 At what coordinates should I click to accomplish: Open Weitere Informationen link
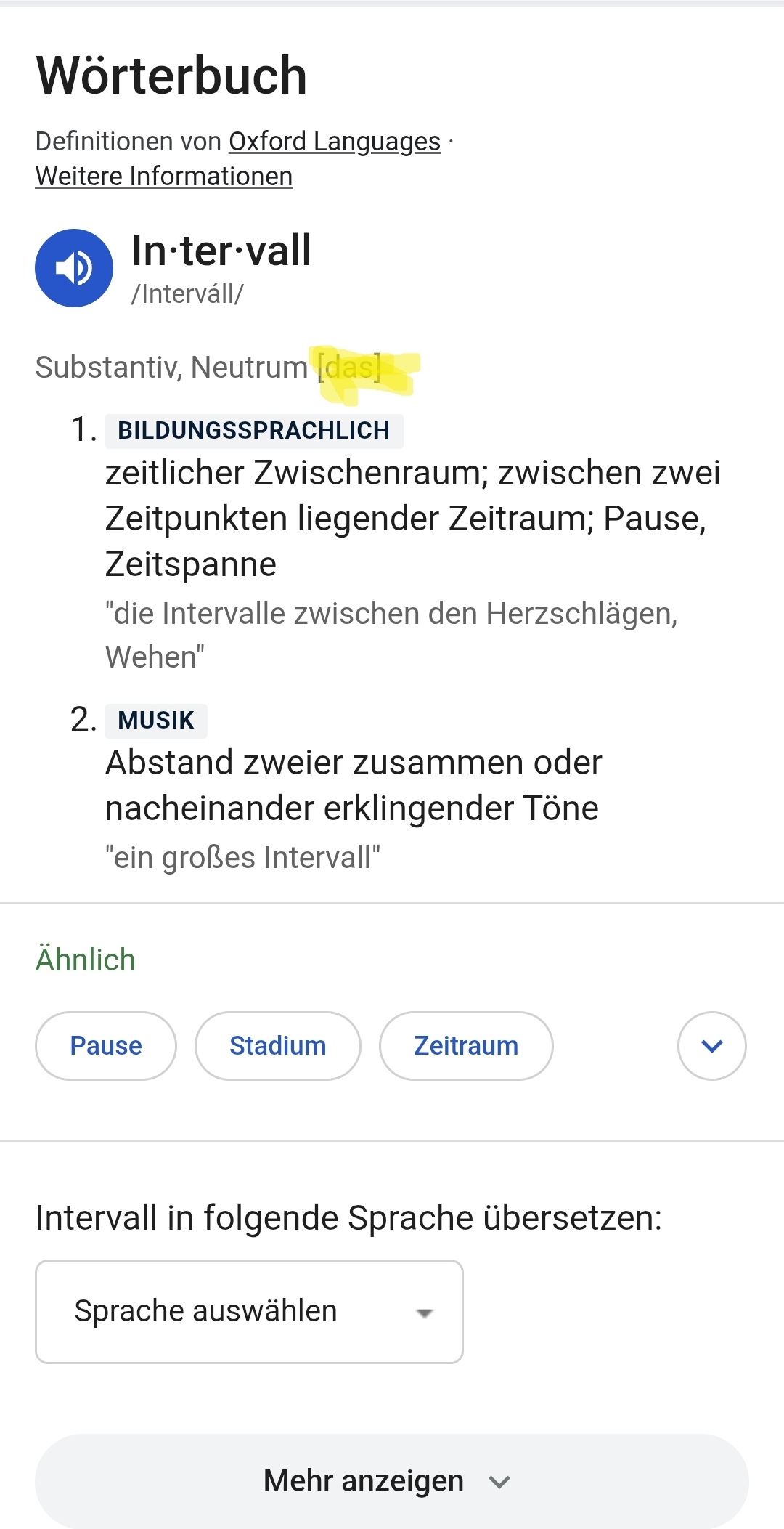coord(164,177)
